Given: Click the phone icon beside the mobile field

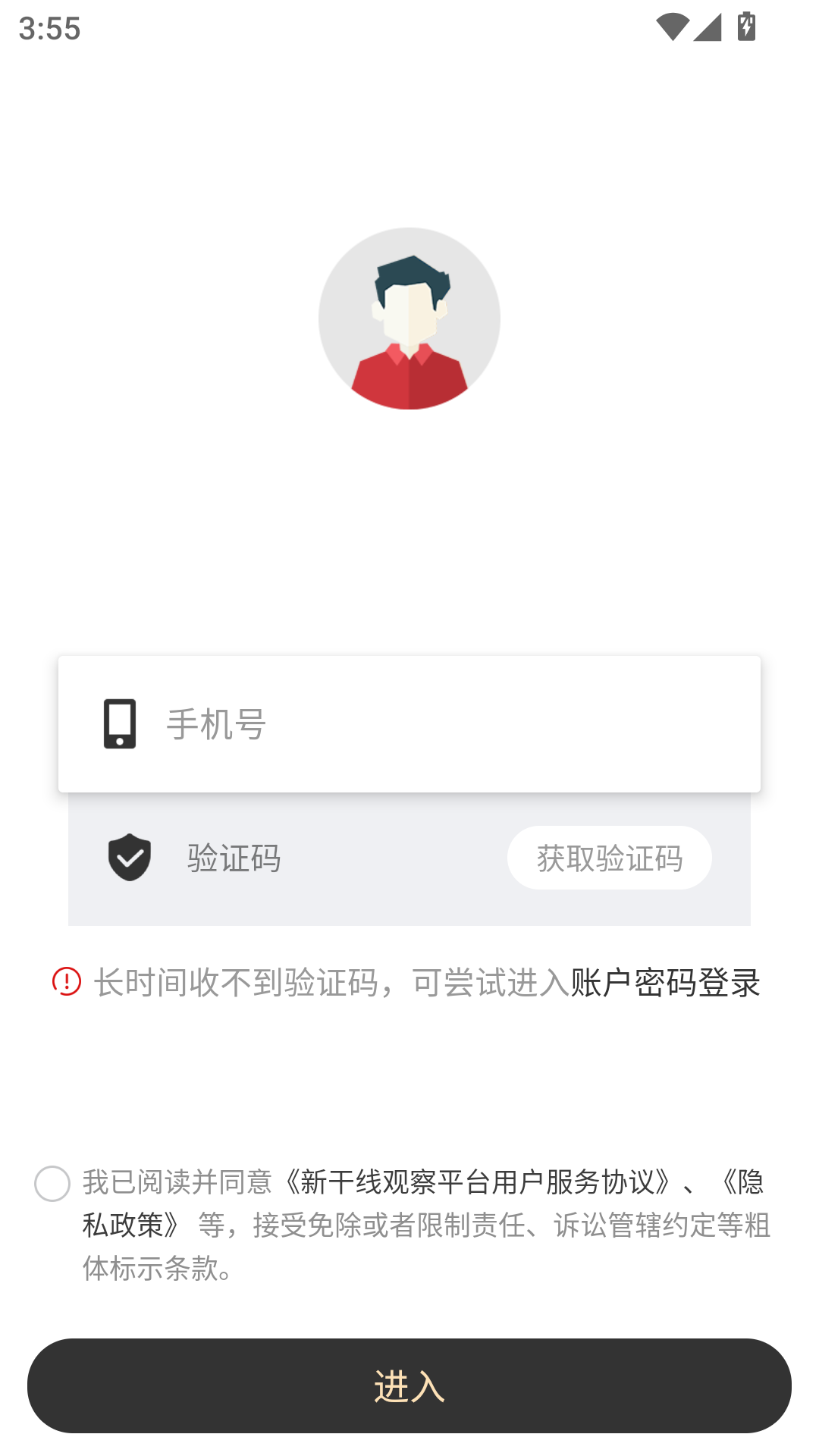Looking at the screenshot, I should [x=120, y=723].
